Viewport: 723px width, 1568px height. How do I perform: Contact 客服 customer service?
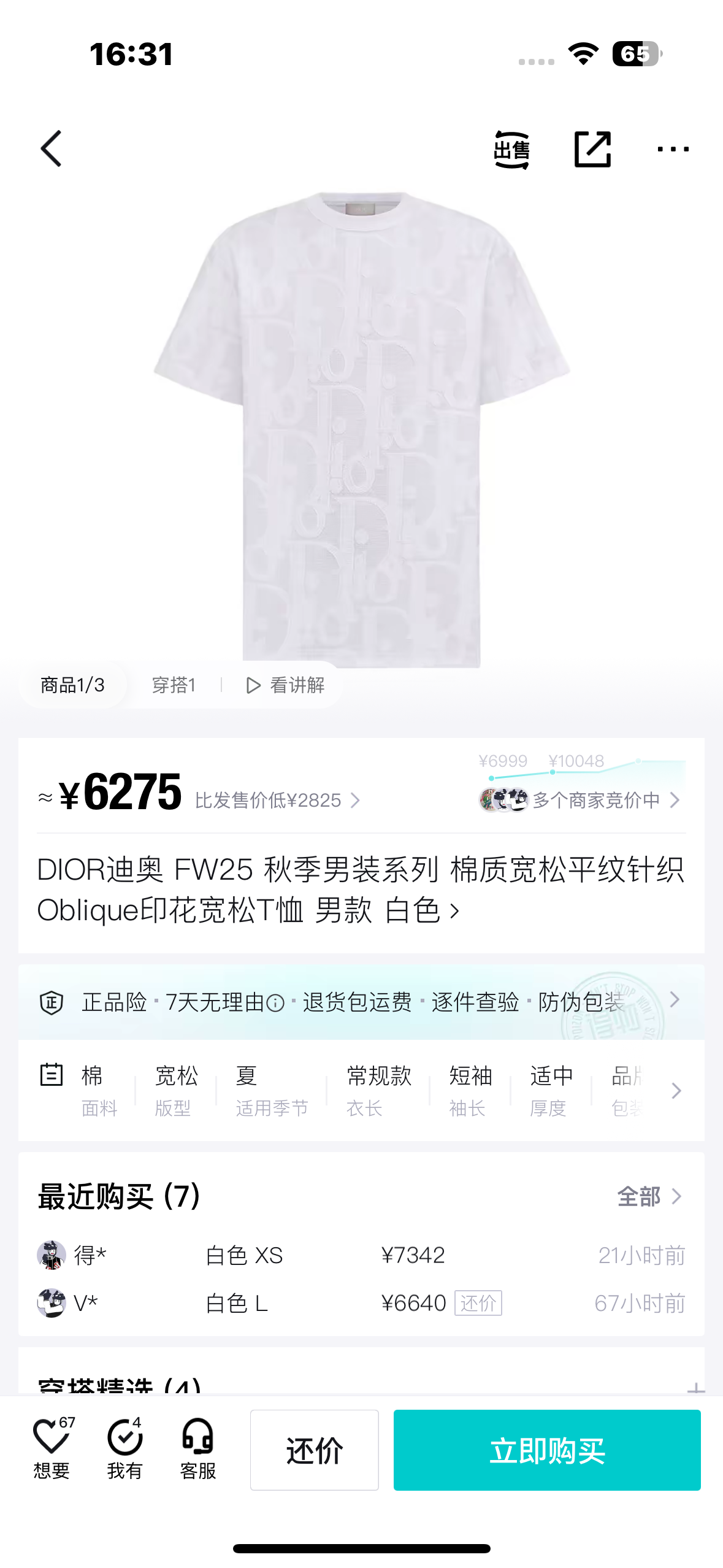197,1449
